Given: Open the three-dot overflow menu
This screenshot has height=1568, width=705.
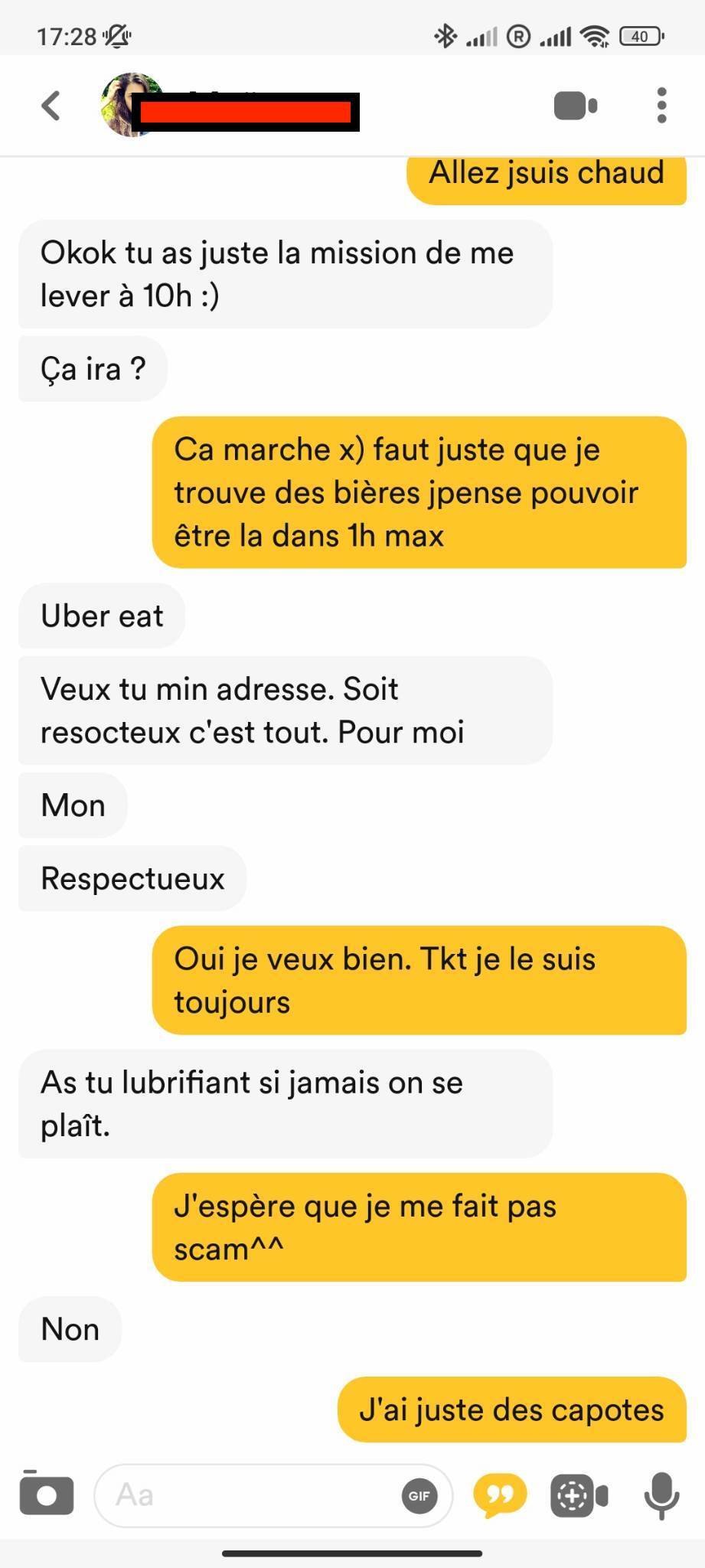Looking at the screenshot, I should click(662, 106).
